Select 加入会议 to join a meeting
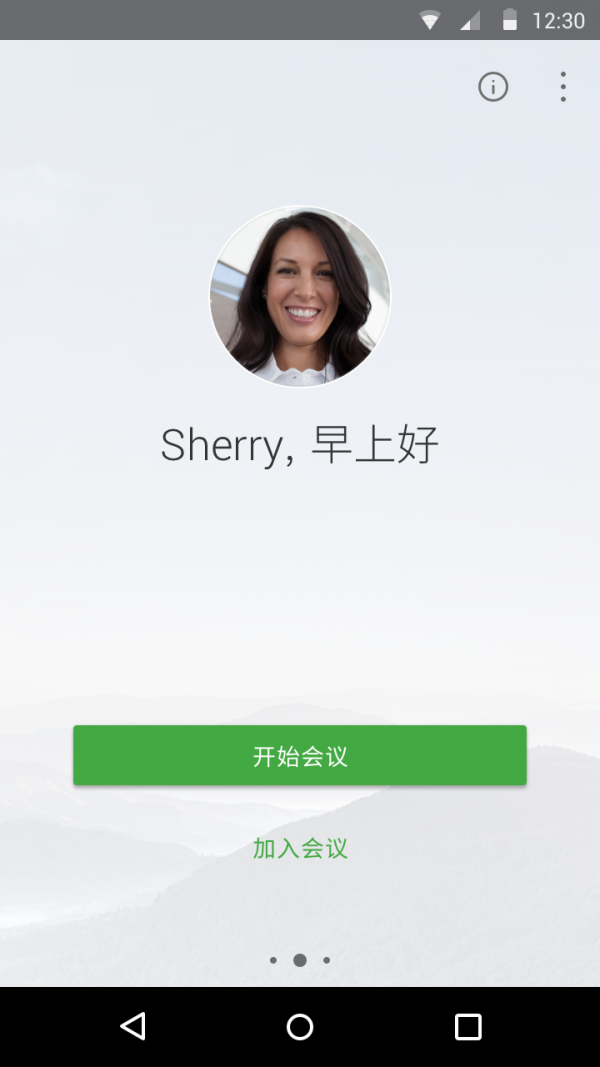The width and height of the screenshot is (600, 1067). coord(300,849)
